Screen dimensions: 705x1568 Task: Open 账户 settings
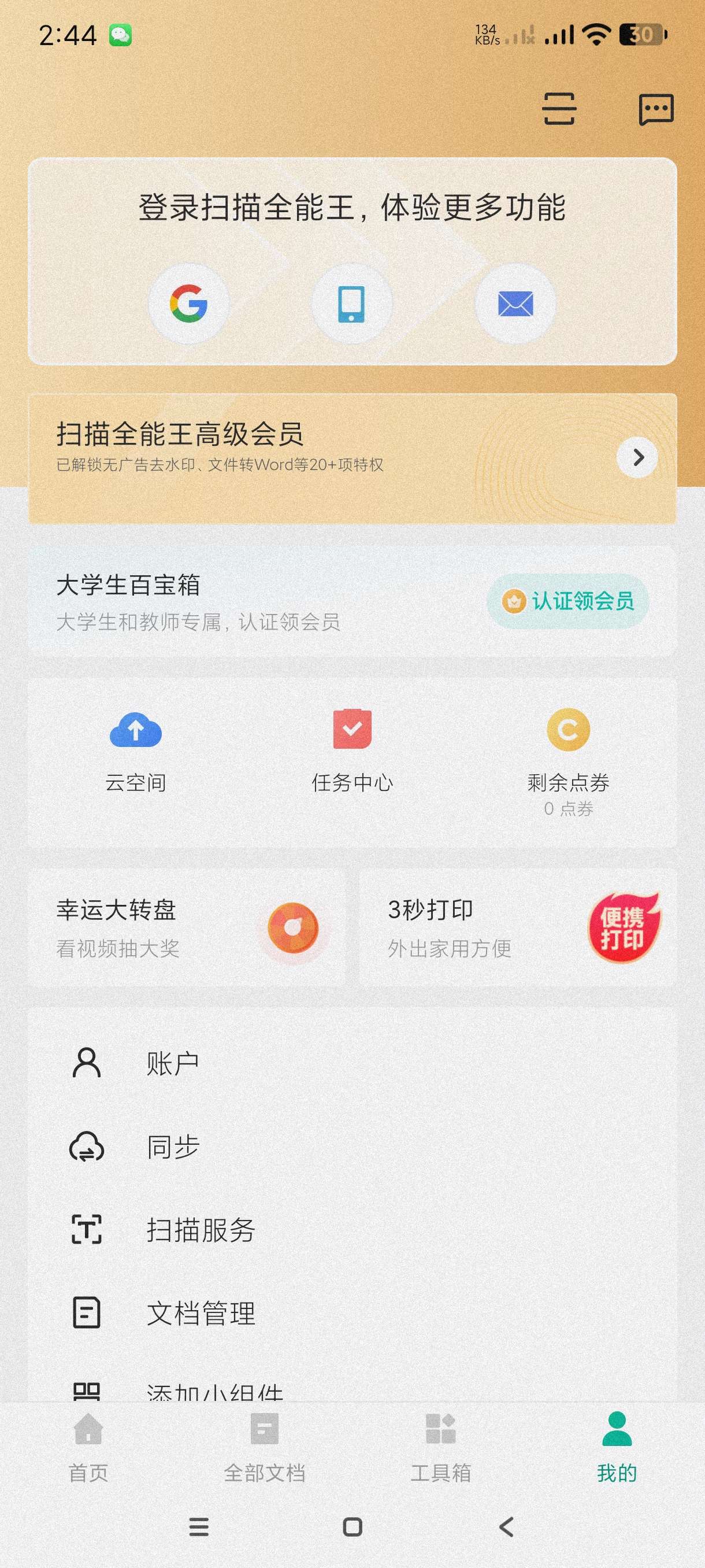[x=172, y=1063]
